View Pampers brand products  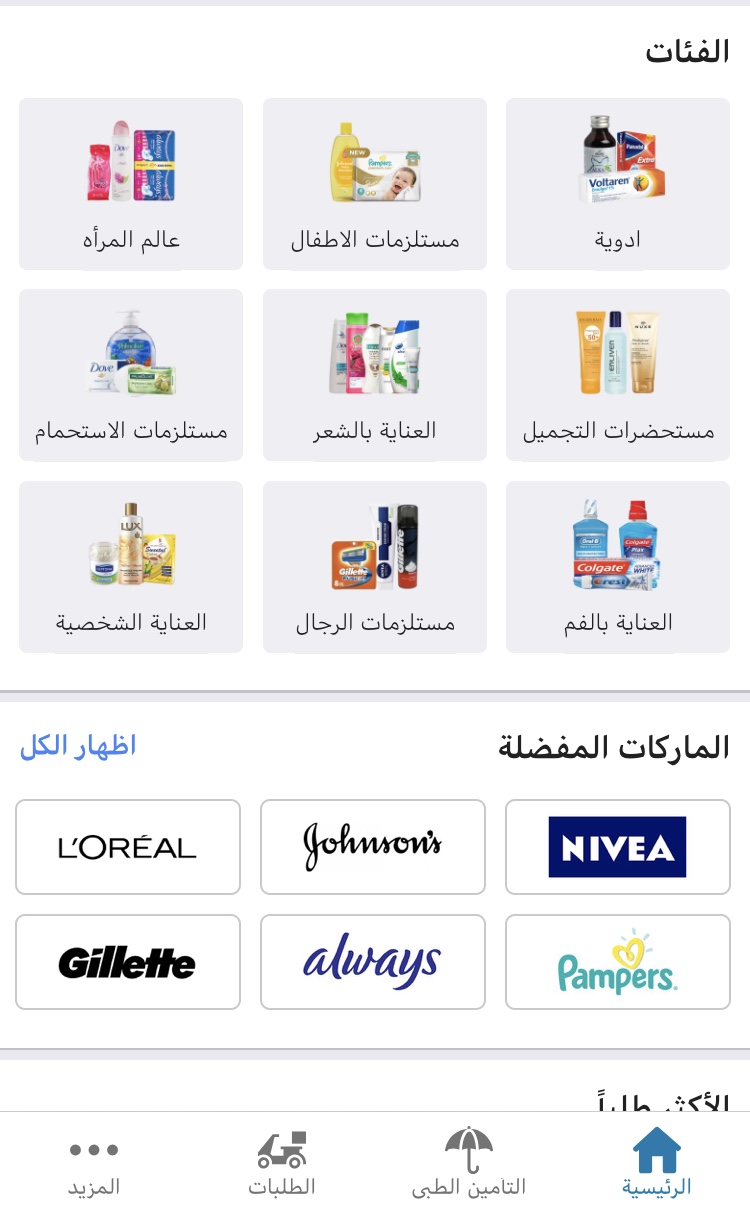617,962
